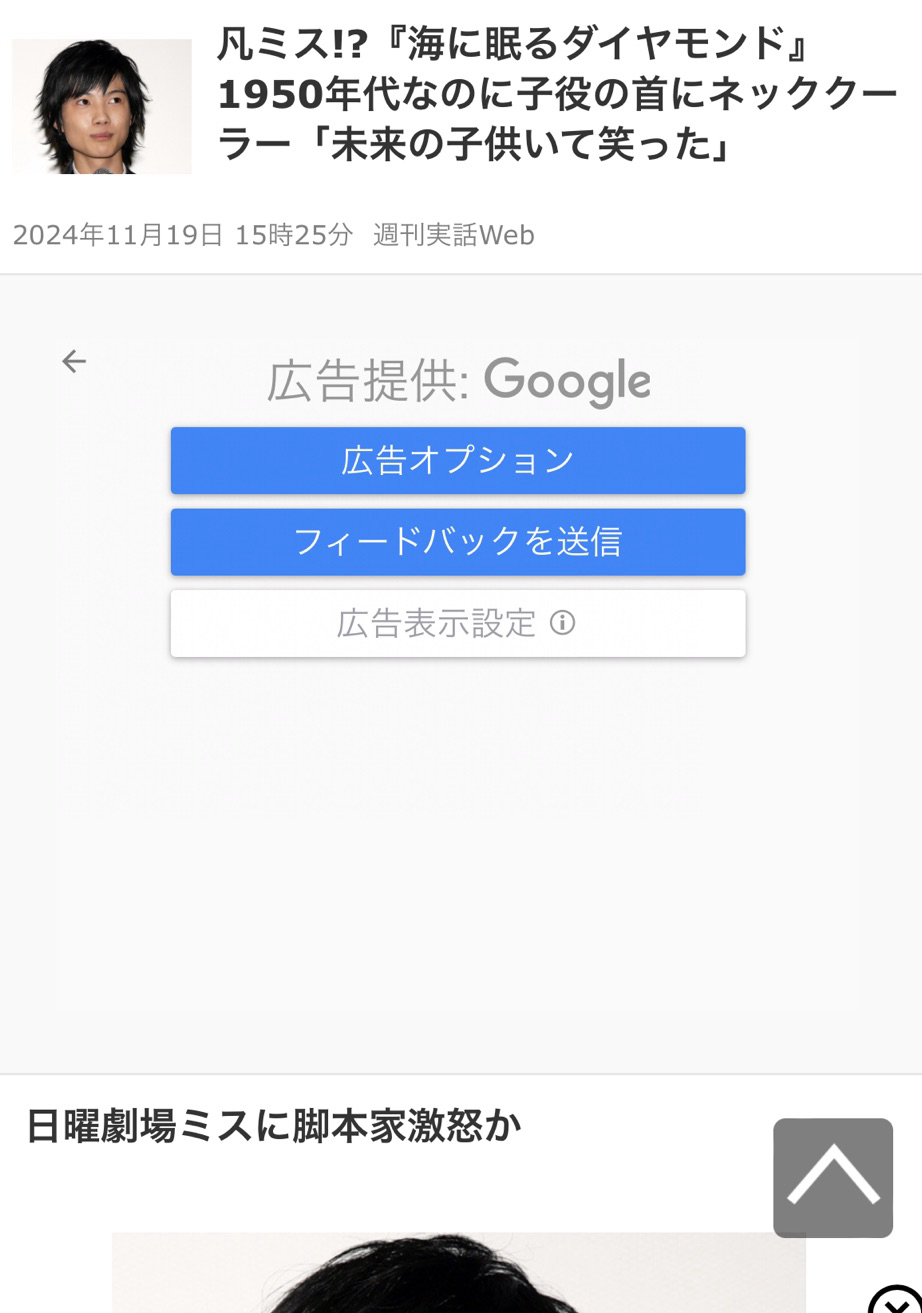
Task: Select フィードバックを送信 button
Action: (458, 542)
